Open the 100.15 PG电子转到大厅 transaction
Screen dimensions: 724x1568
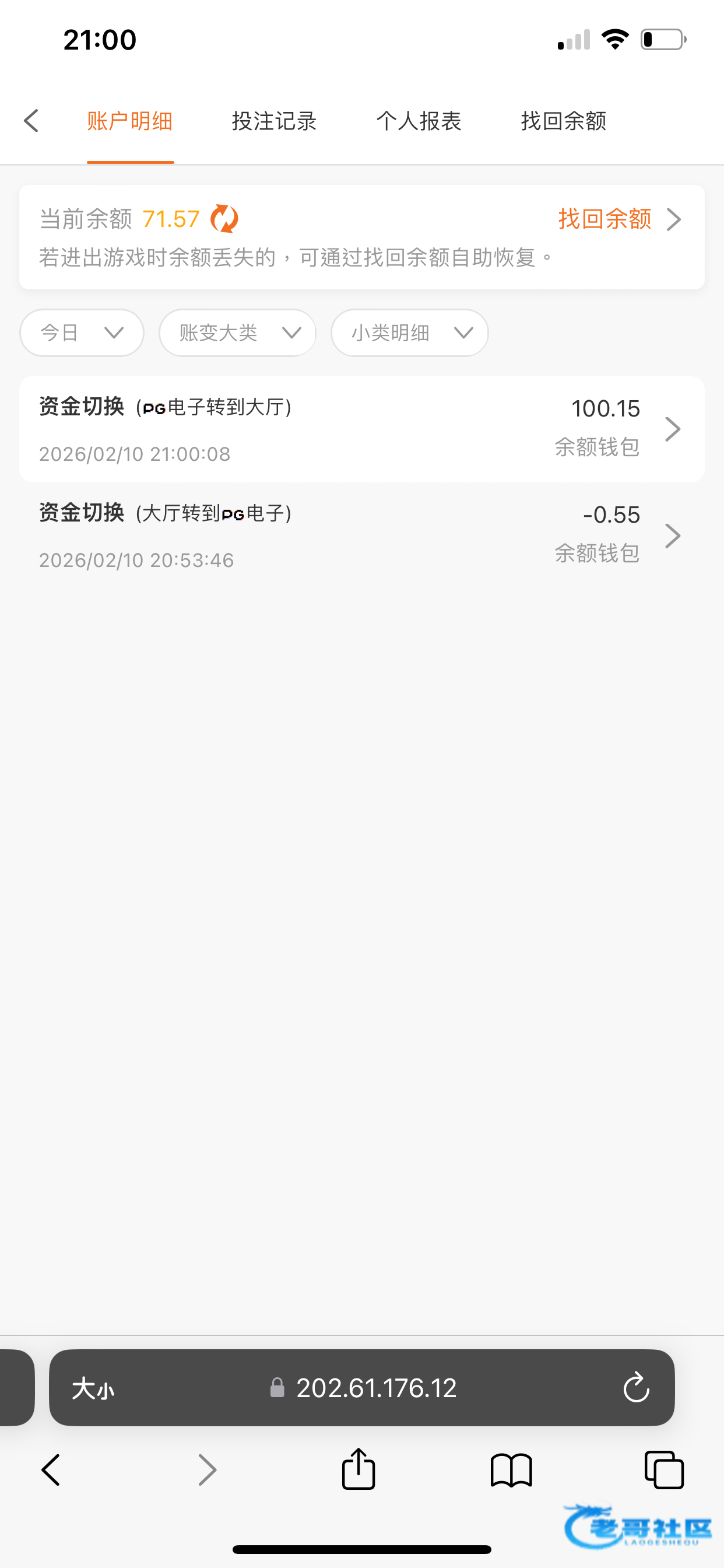click(x=361, y=429)
